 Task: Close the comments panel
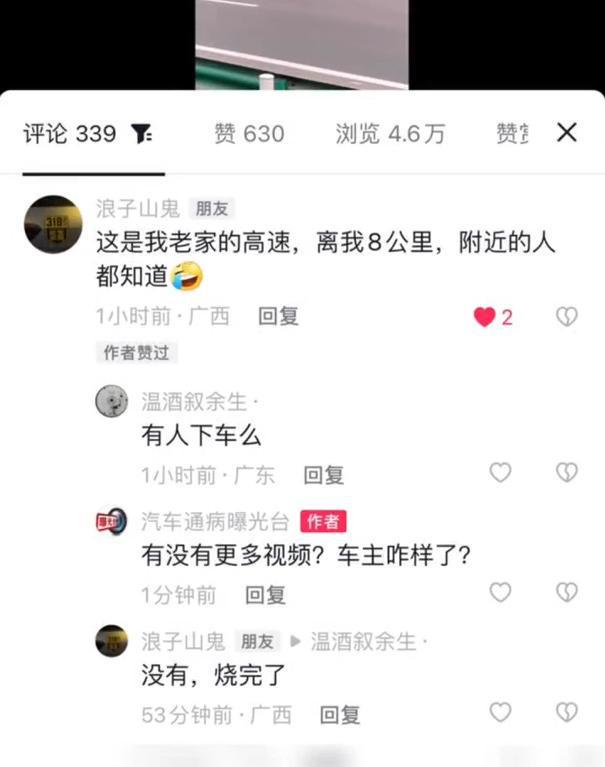pos(567,132)
